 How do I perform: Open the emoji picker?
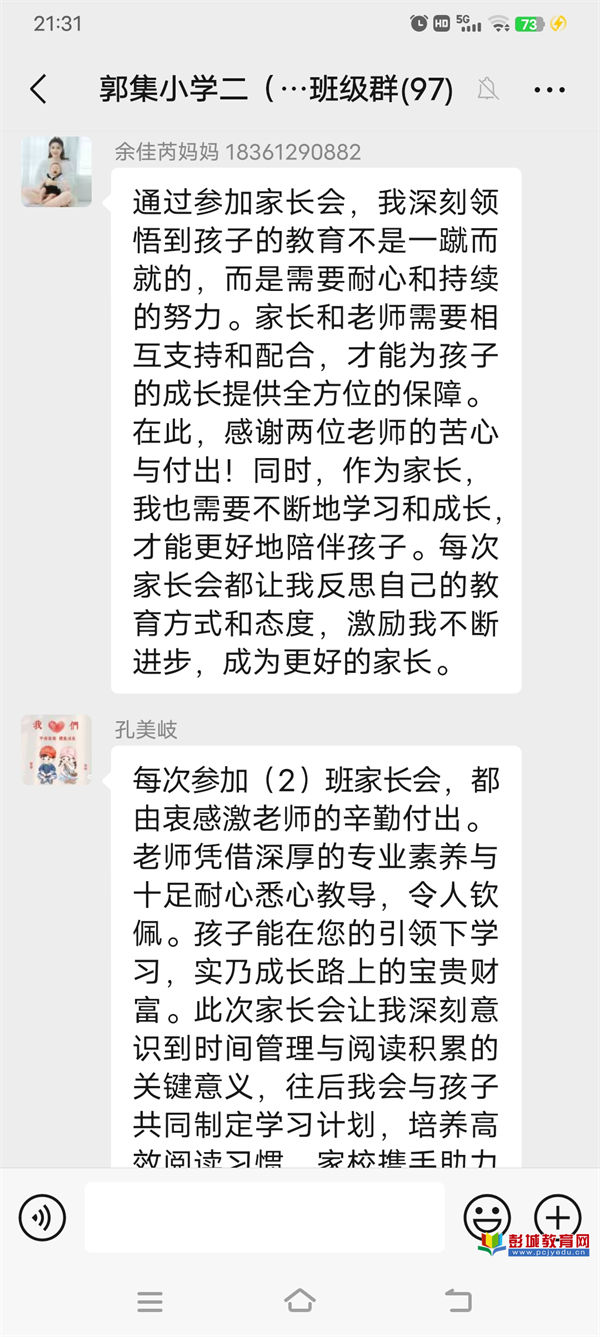487,1216
